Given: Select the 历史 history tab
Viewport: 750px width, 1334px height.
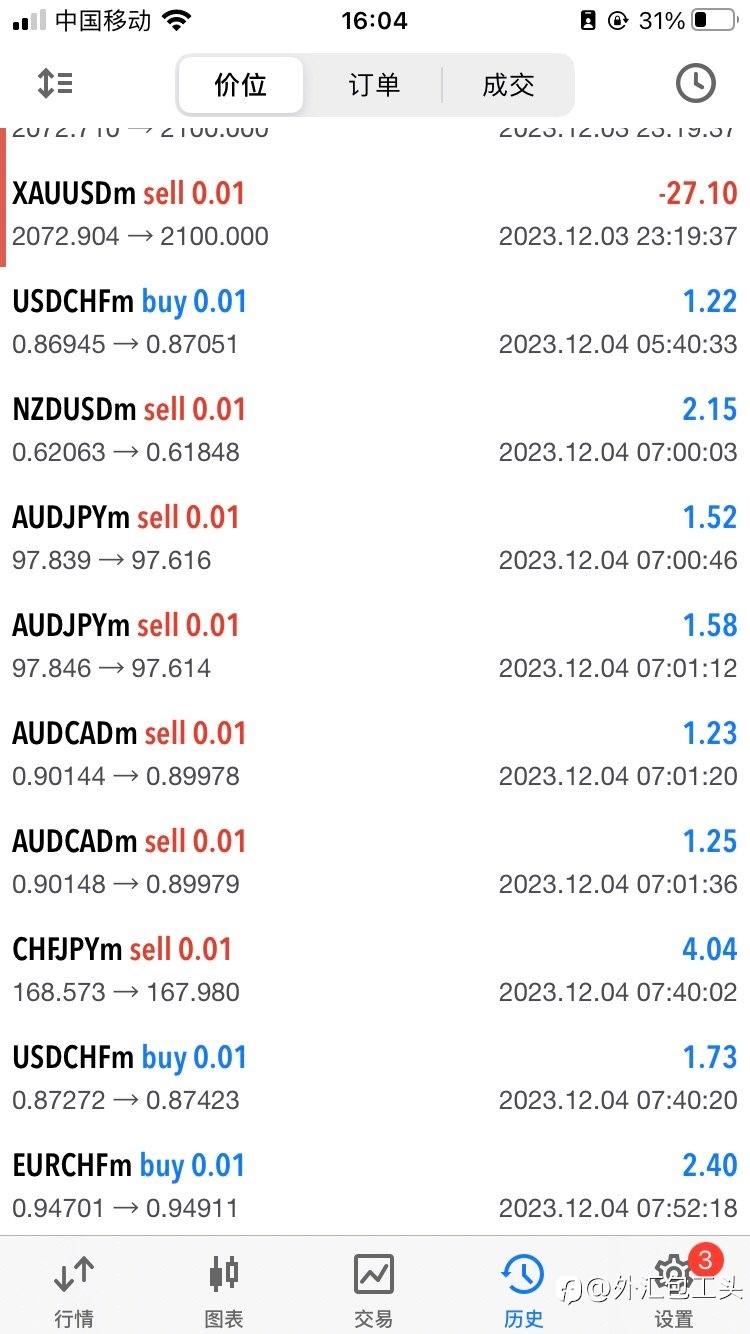Looking at the screenshot, I should [x=524, y=1290].
